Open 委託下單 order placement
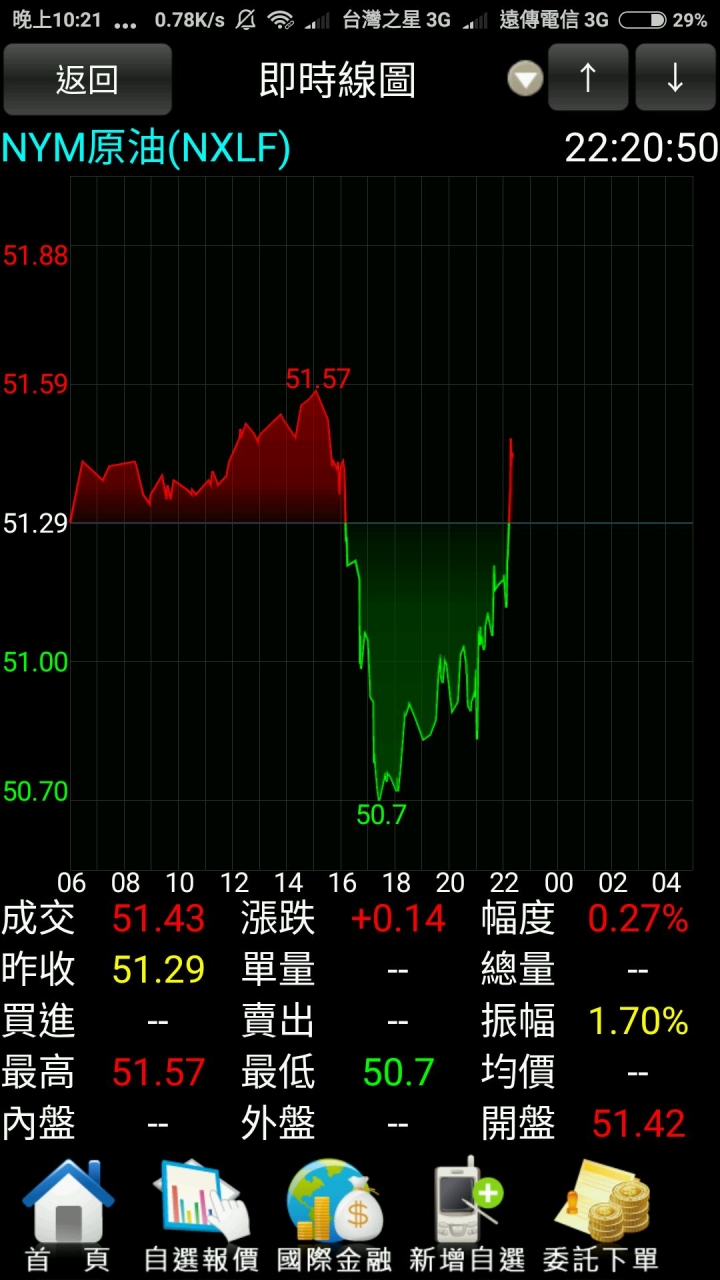 click(601, 1215)
